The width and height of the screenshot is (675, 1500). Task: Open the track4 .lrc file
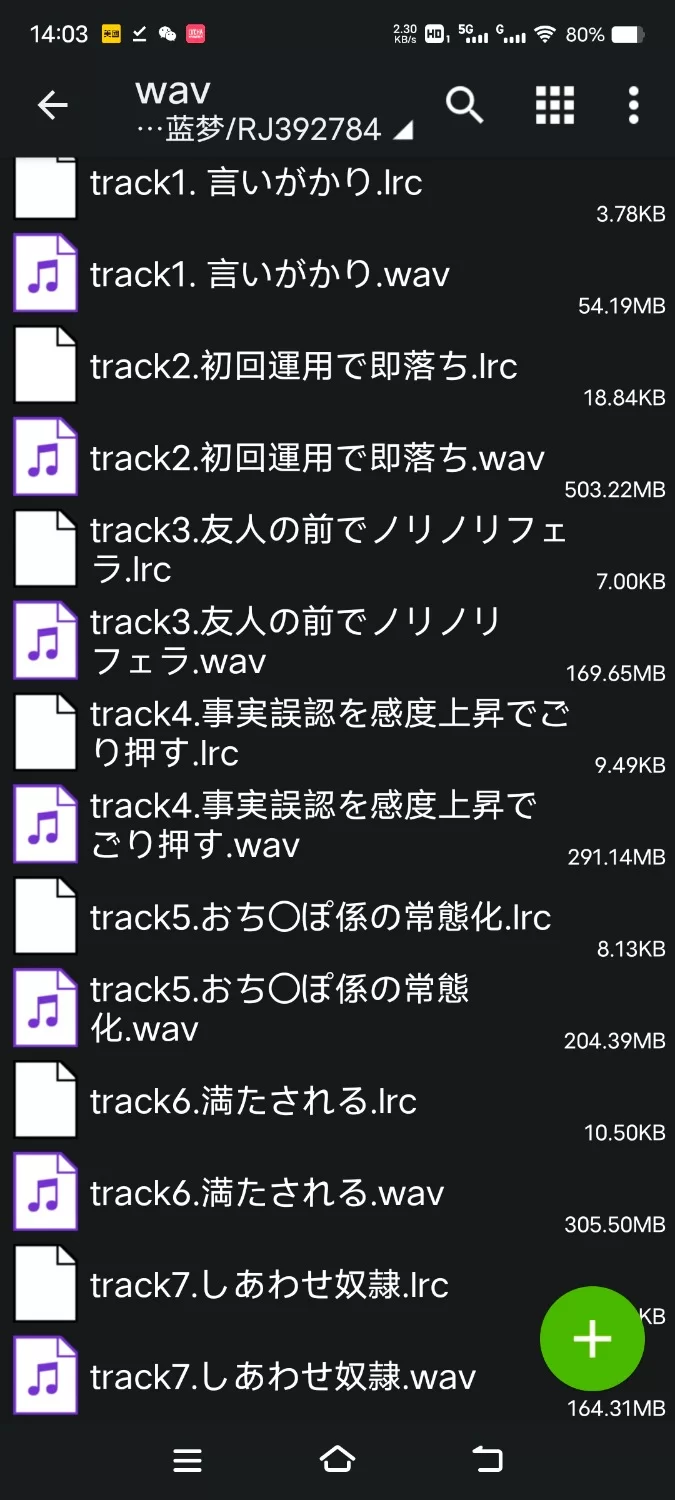point(329,734)
